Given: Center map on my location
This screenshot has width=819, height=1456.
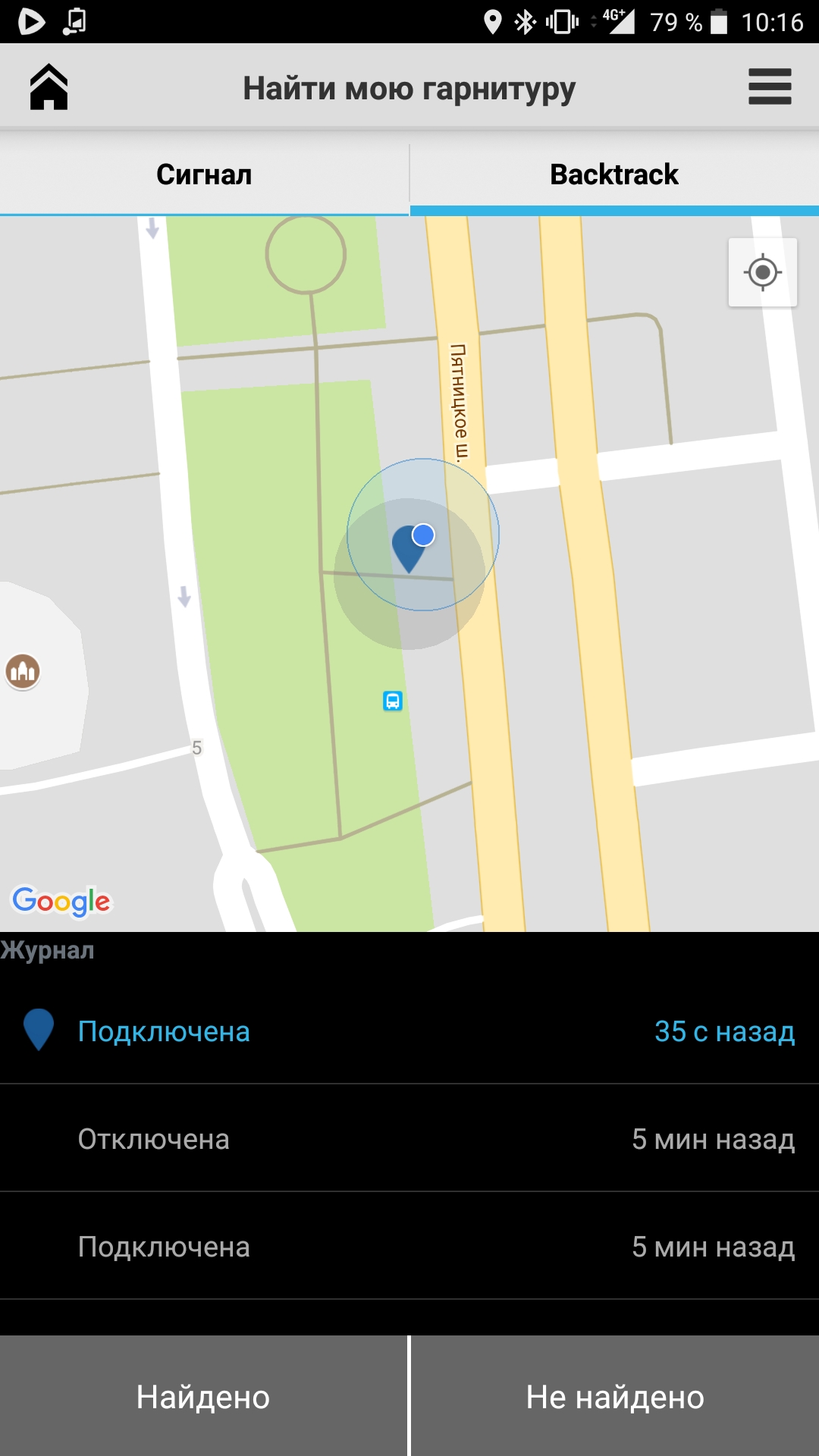Looking at the screenshot, I should (762, 272).
